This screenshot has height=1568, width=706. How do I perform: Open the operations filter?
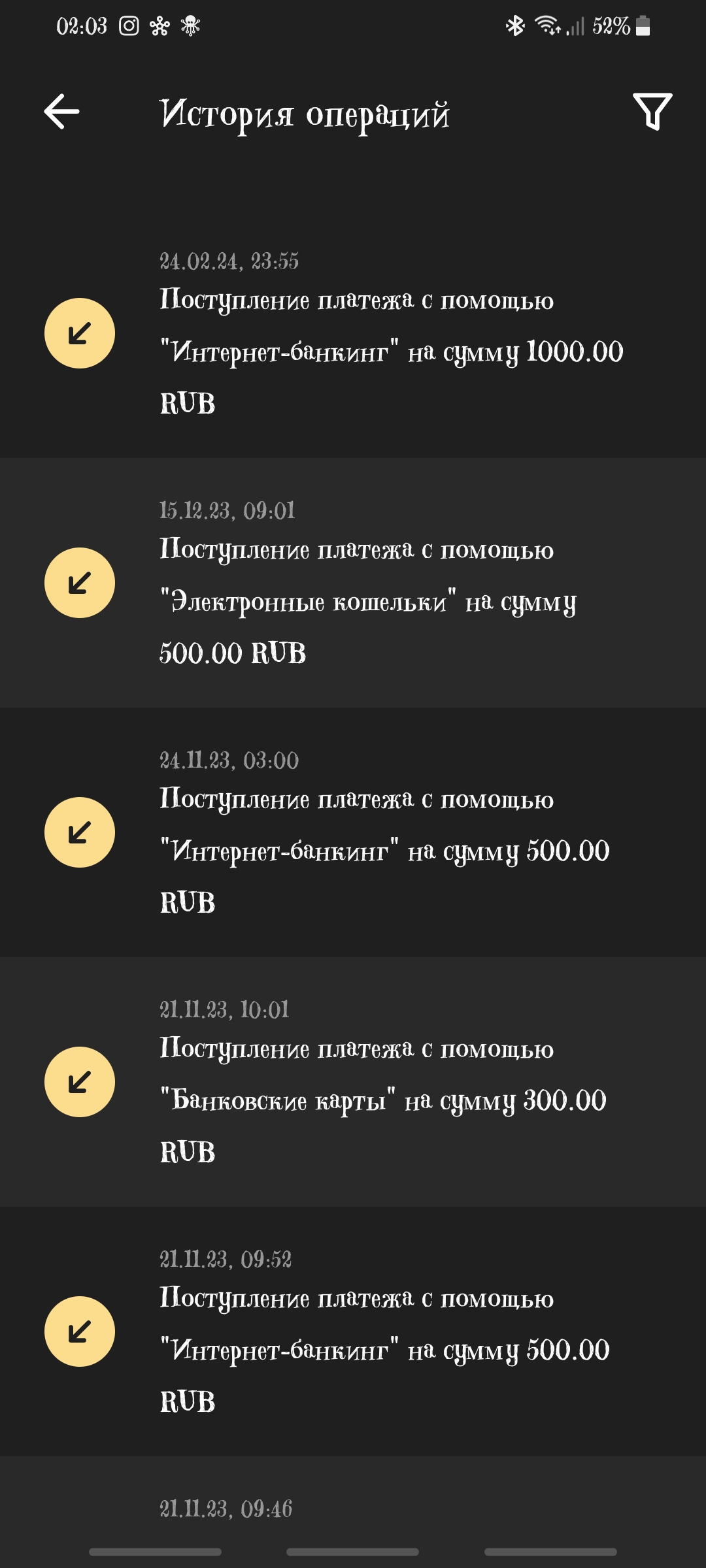[652, 112]
